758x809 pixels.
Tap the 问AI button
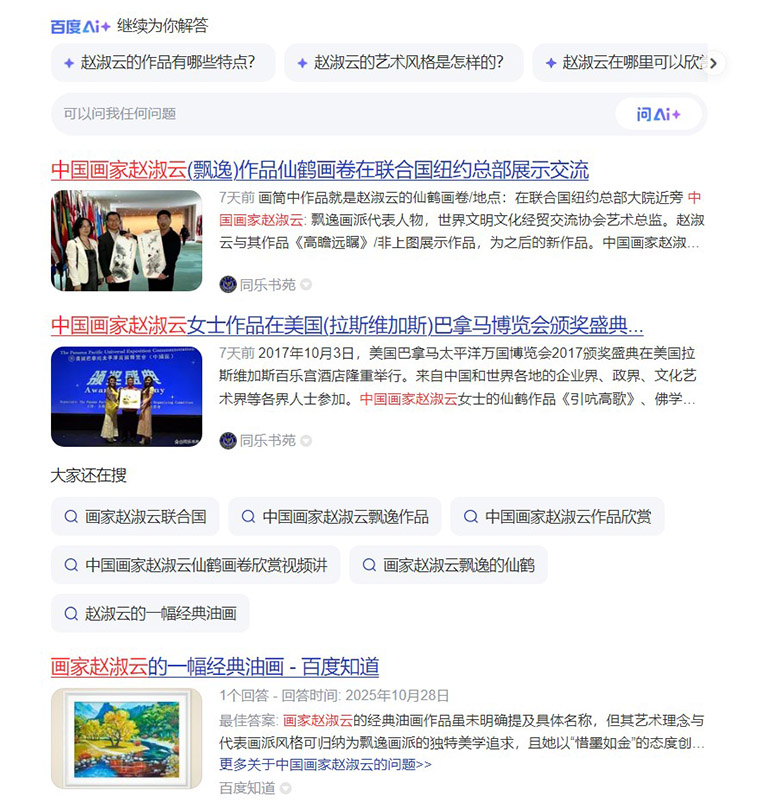[x=658, y=114]
